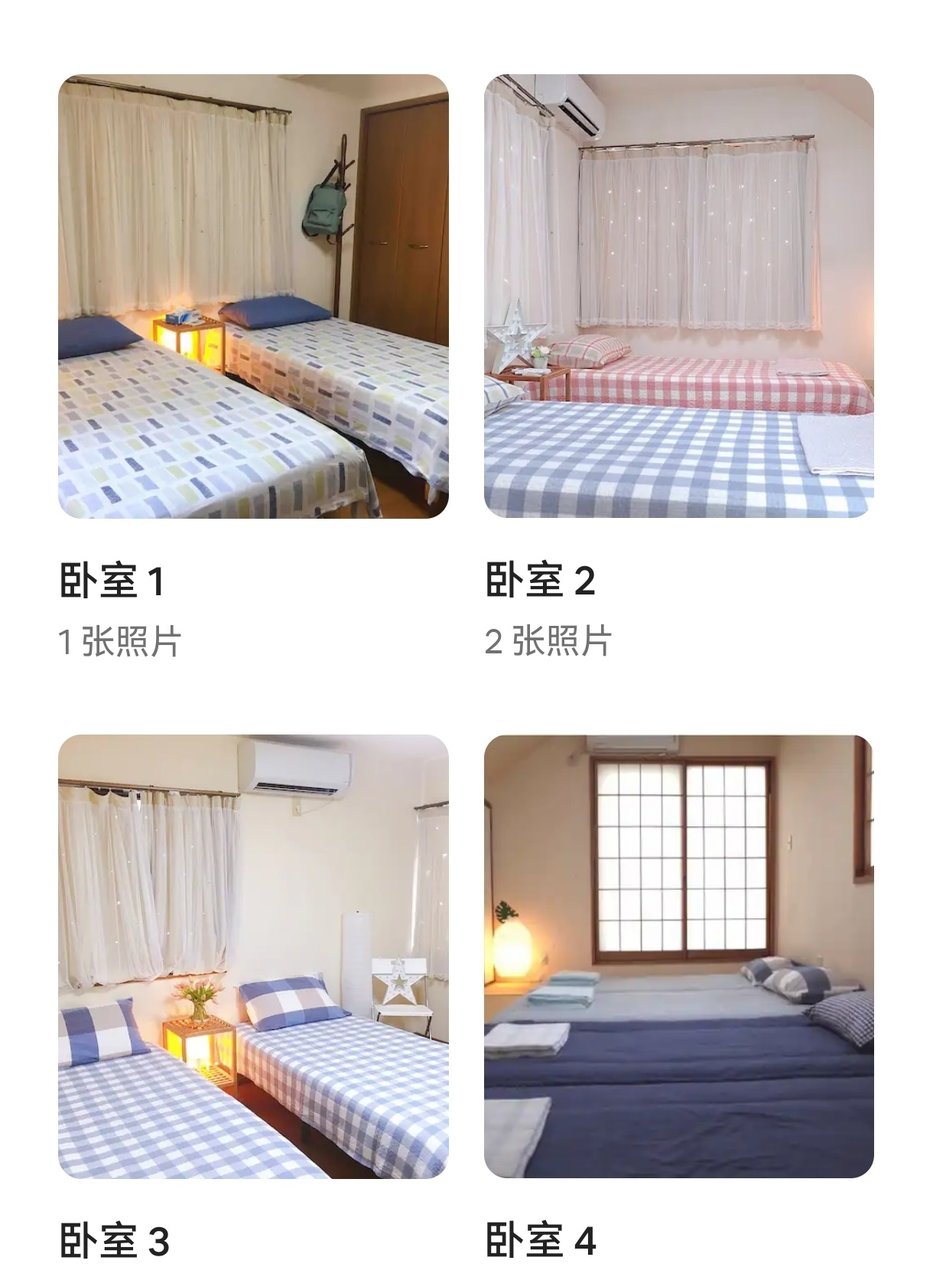Viewport: 933px width, 1280px height.
Task: View the 卧室 2 photos
Action: [x=679, y=296]
